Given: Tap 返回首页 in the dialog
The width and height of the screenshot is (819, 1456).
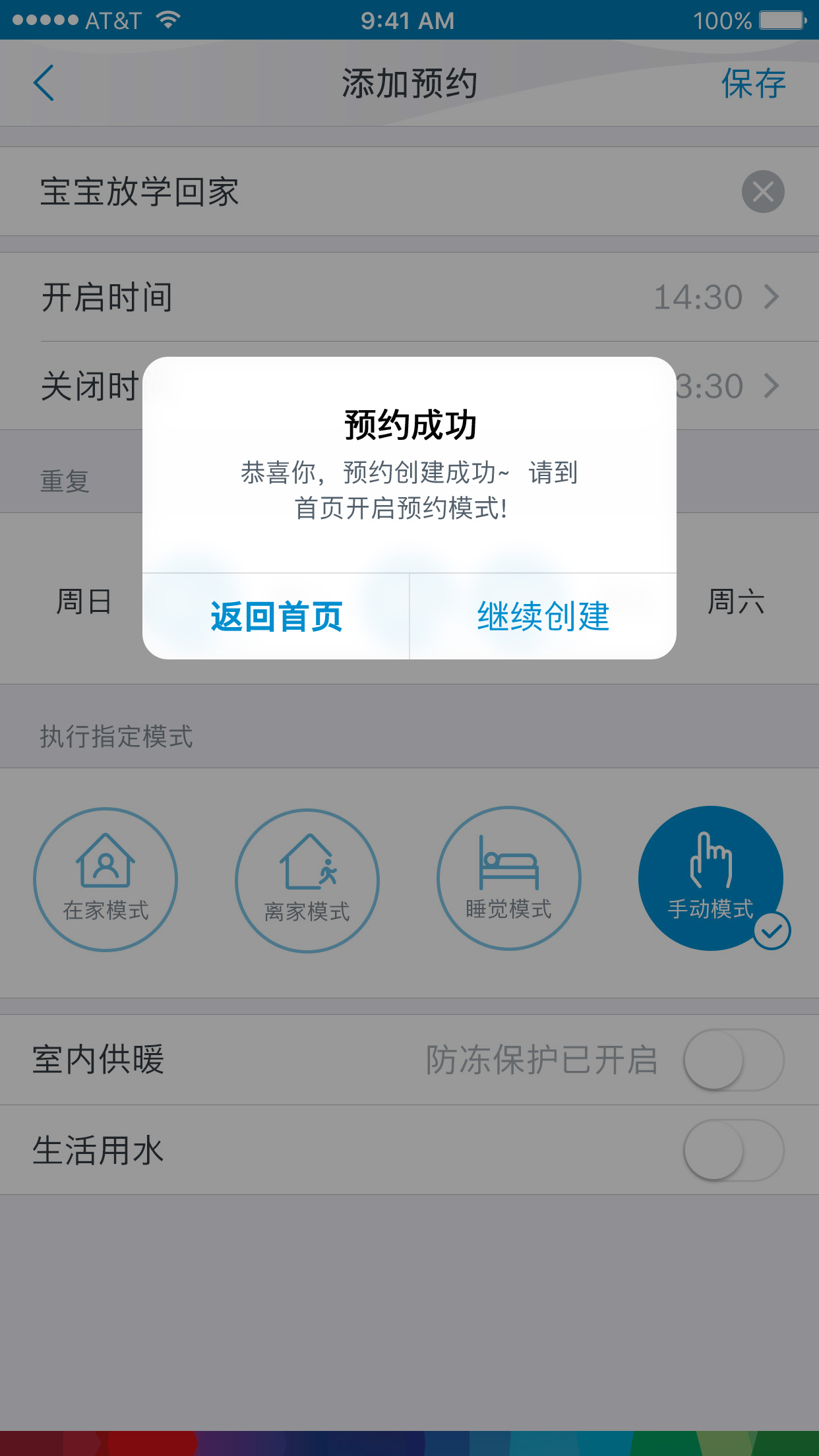Looking at the screenshot, I should [276, 617].
